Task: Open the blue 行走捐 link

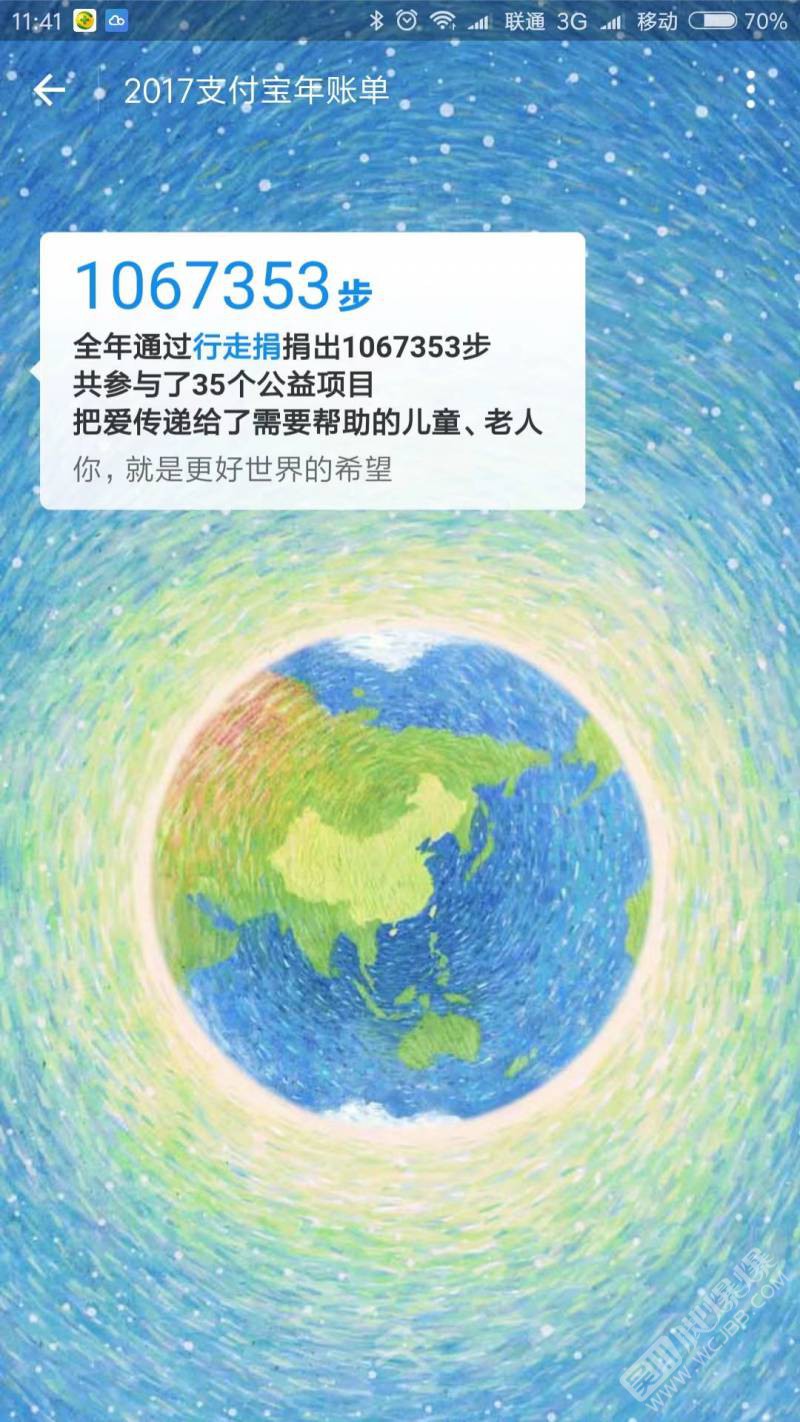Action: 236,346
